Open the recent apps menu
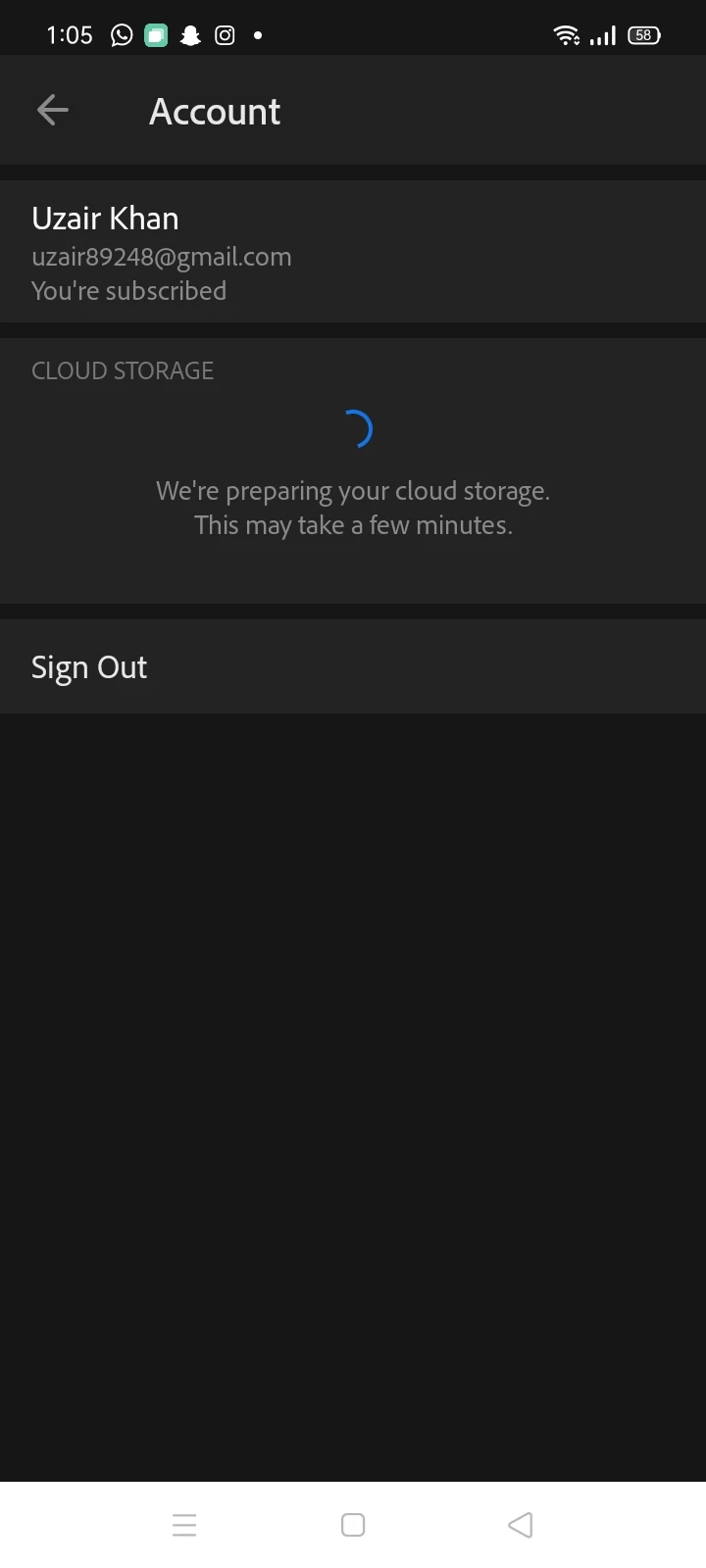The width and height of the screenshot is (706, 1568). point(184,1525)
